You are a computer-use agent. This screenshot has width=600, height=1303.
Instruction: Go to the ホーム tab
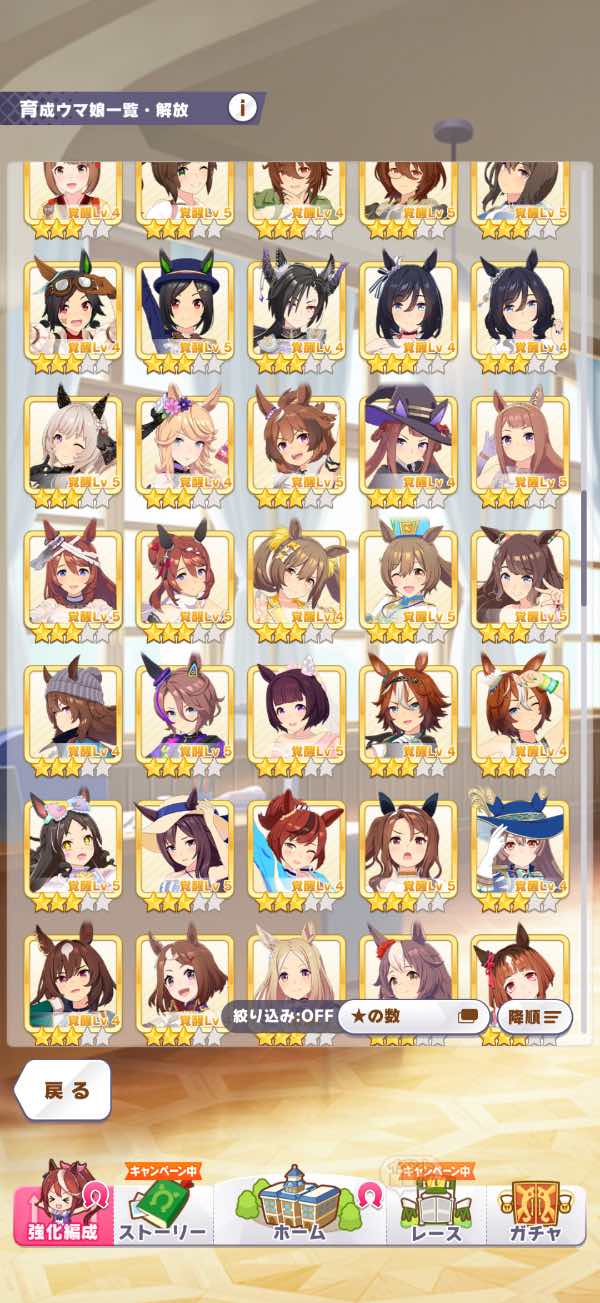(300, 1208)
